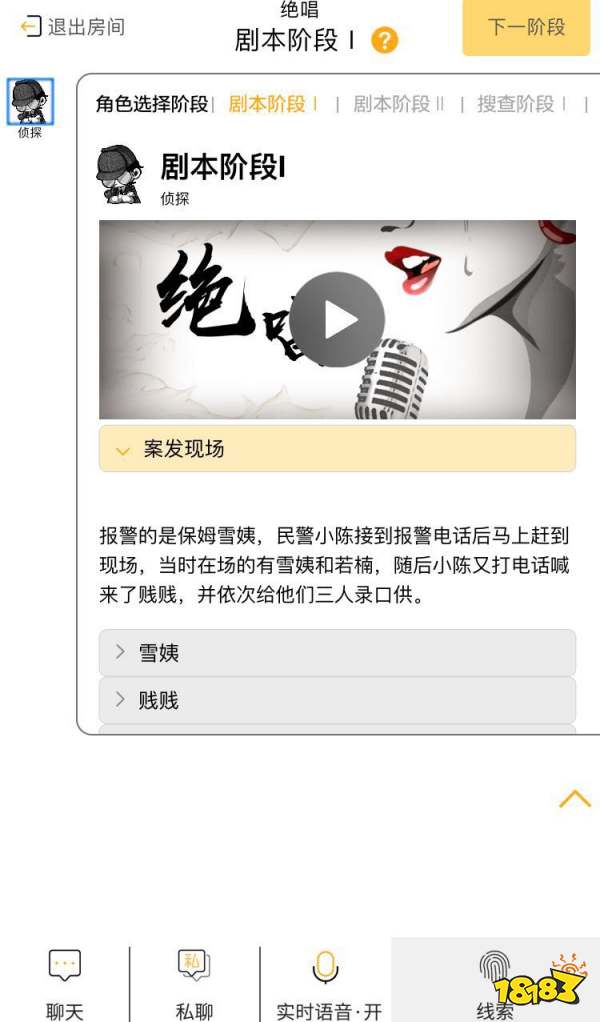Viewport: 600px width, 1022px height.
Task: Play the 绝唱 intro video
Action: (x=337, y=320)
